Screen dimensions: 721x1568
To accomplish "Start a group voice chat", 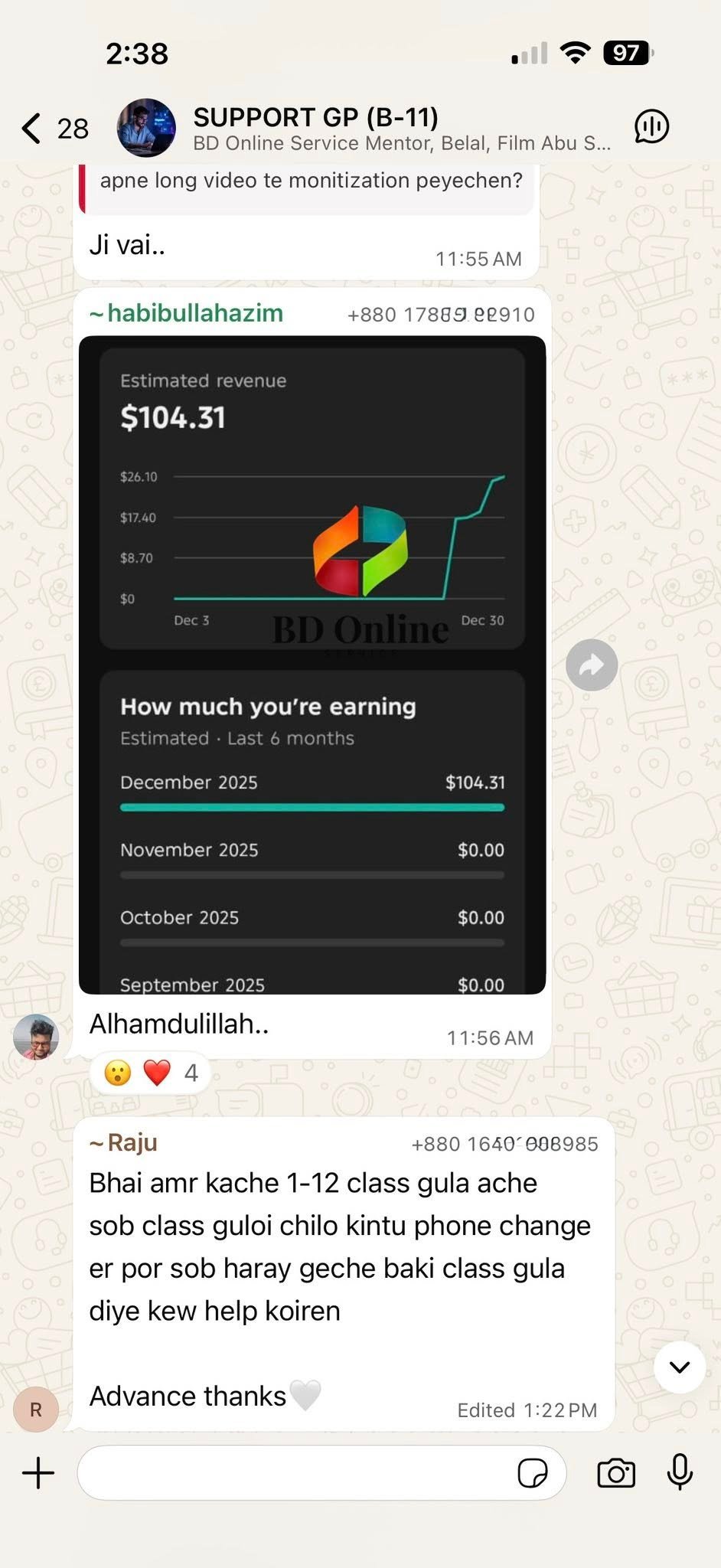I will click(x=651, y=126).
